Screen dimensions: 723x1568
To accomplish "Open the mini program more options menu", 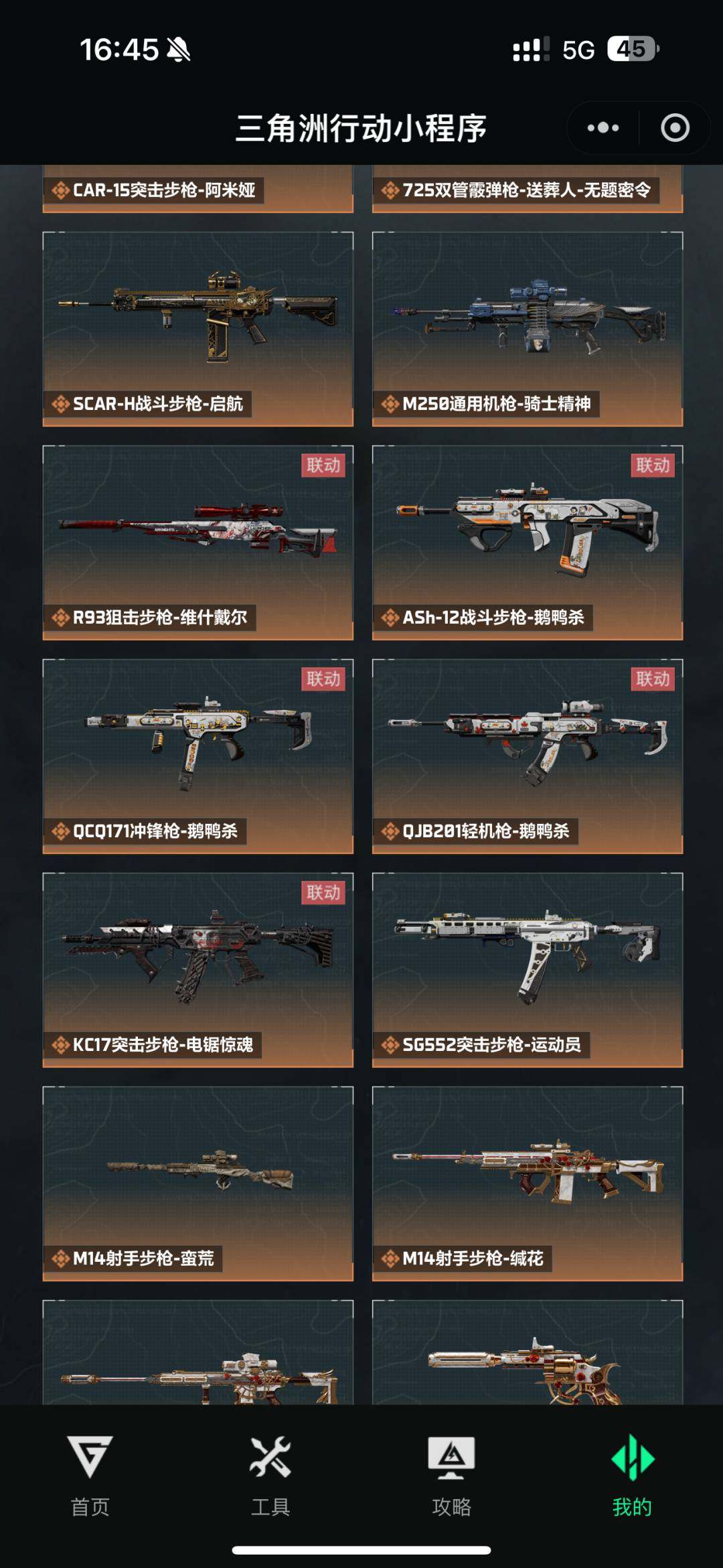I will coord(602,127).
